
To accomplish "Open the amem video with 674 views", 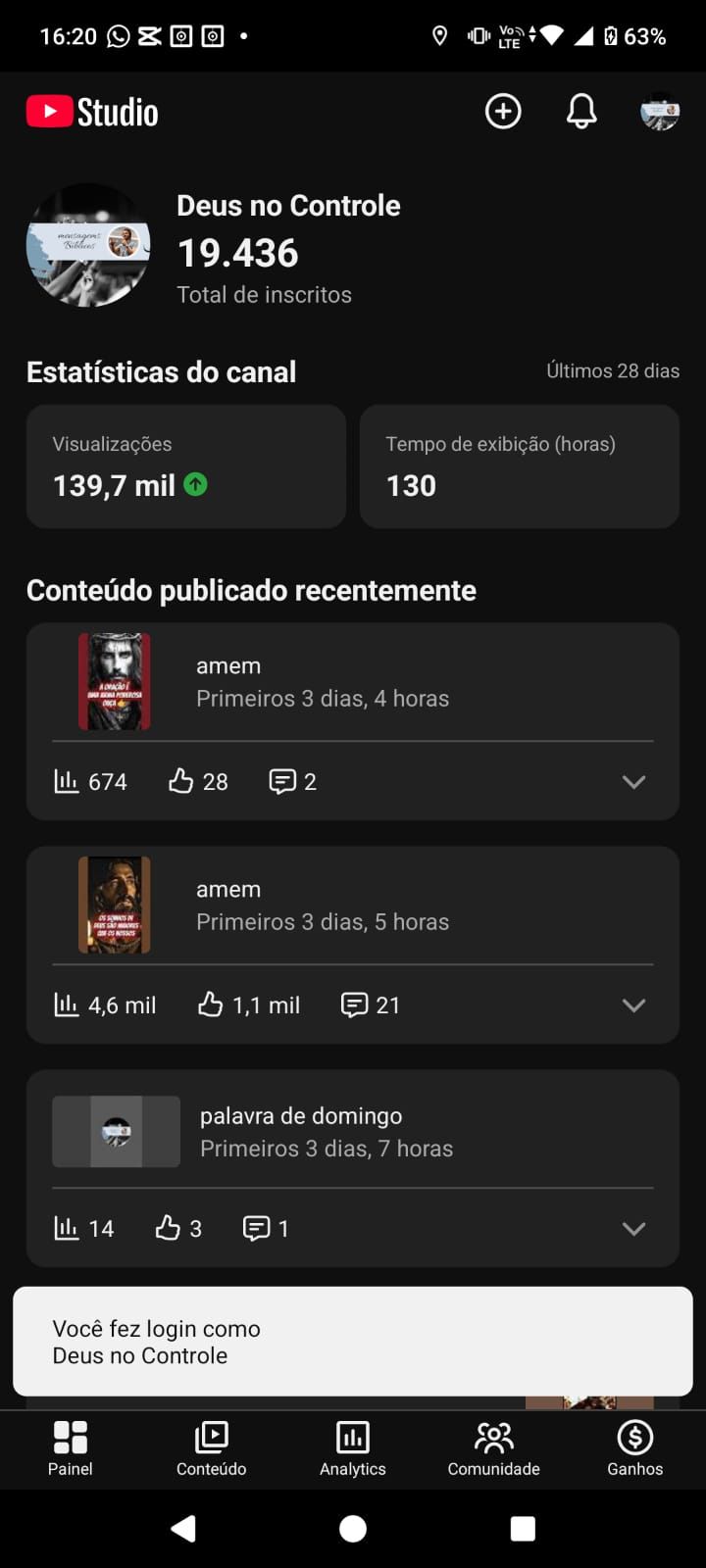I will pos(323,681).
